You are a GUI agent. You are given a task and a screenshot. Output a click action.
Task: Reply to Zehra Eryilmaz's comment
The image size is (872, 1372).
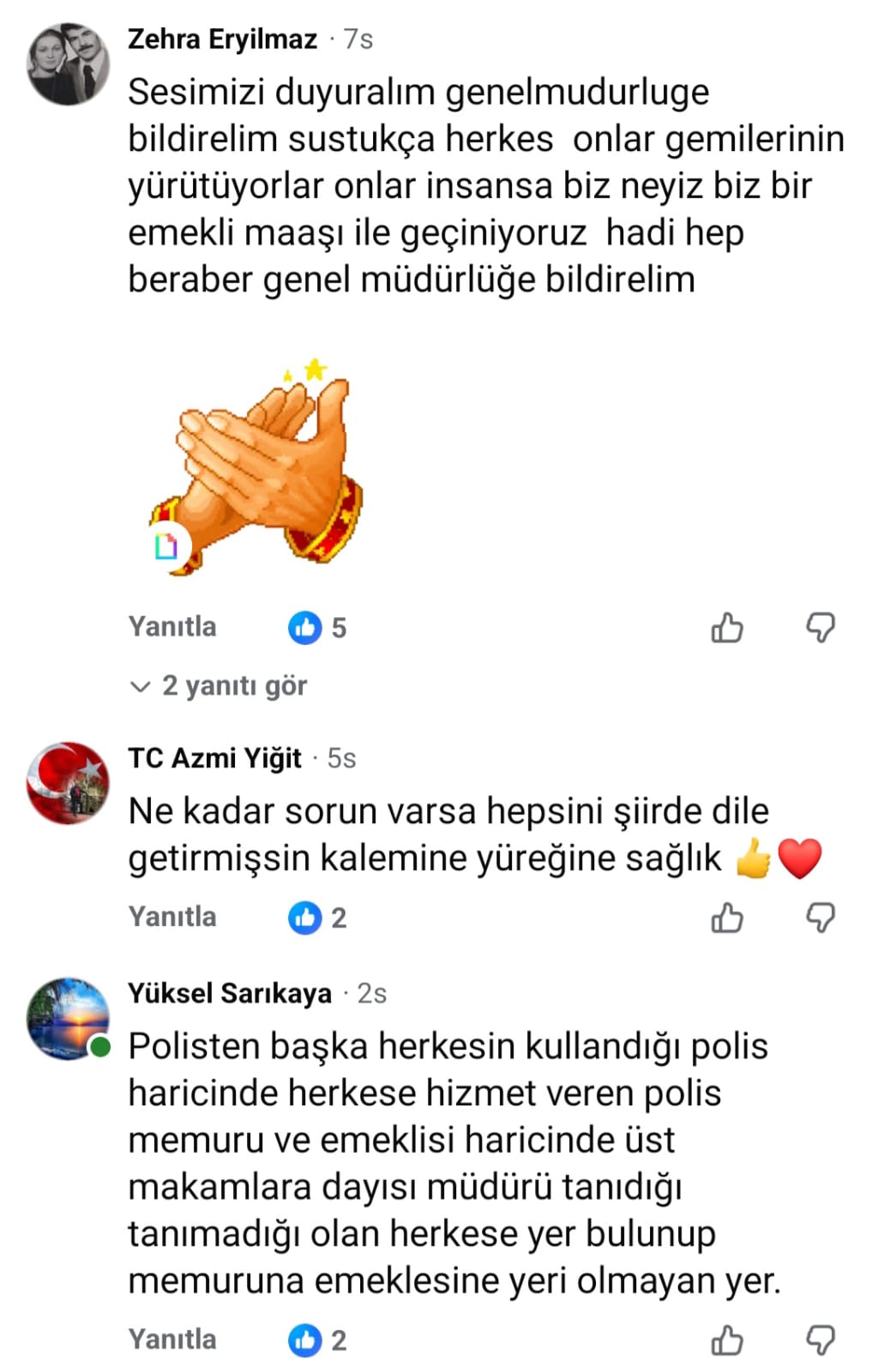click(172, 627)
